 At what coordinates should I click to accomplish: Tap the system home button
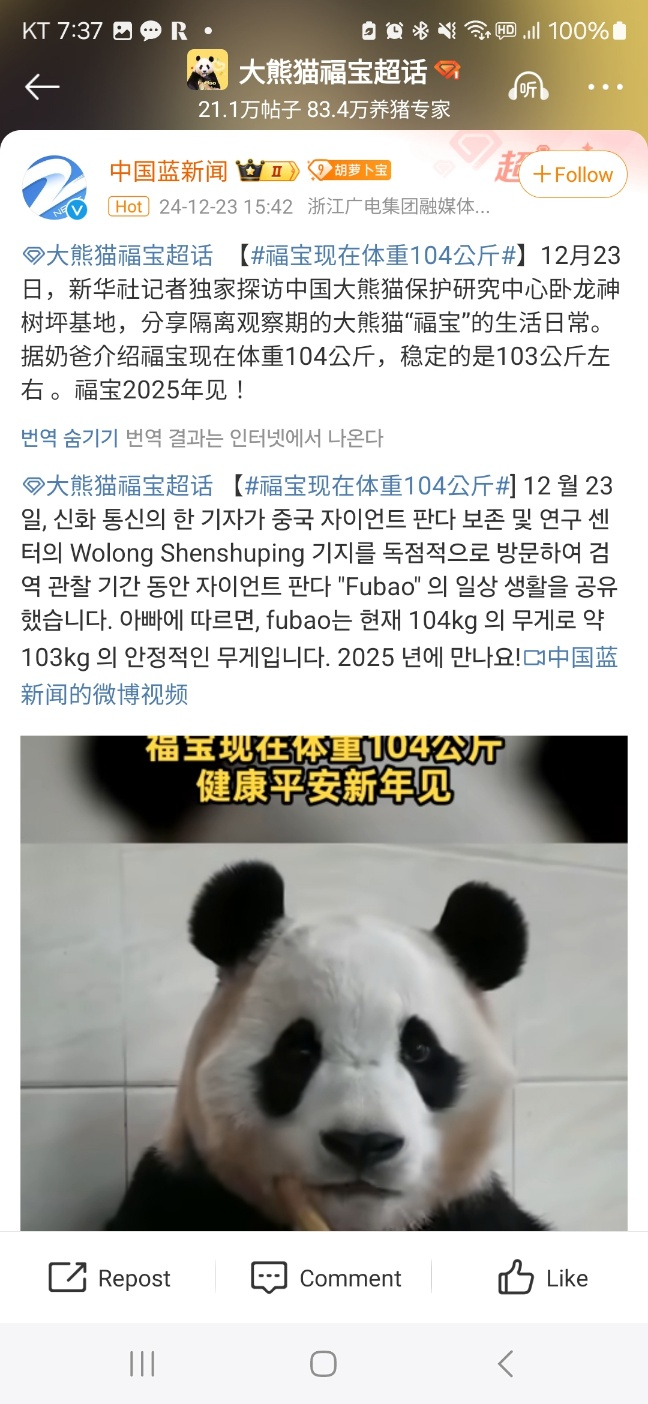click(x=323, y=1363)
